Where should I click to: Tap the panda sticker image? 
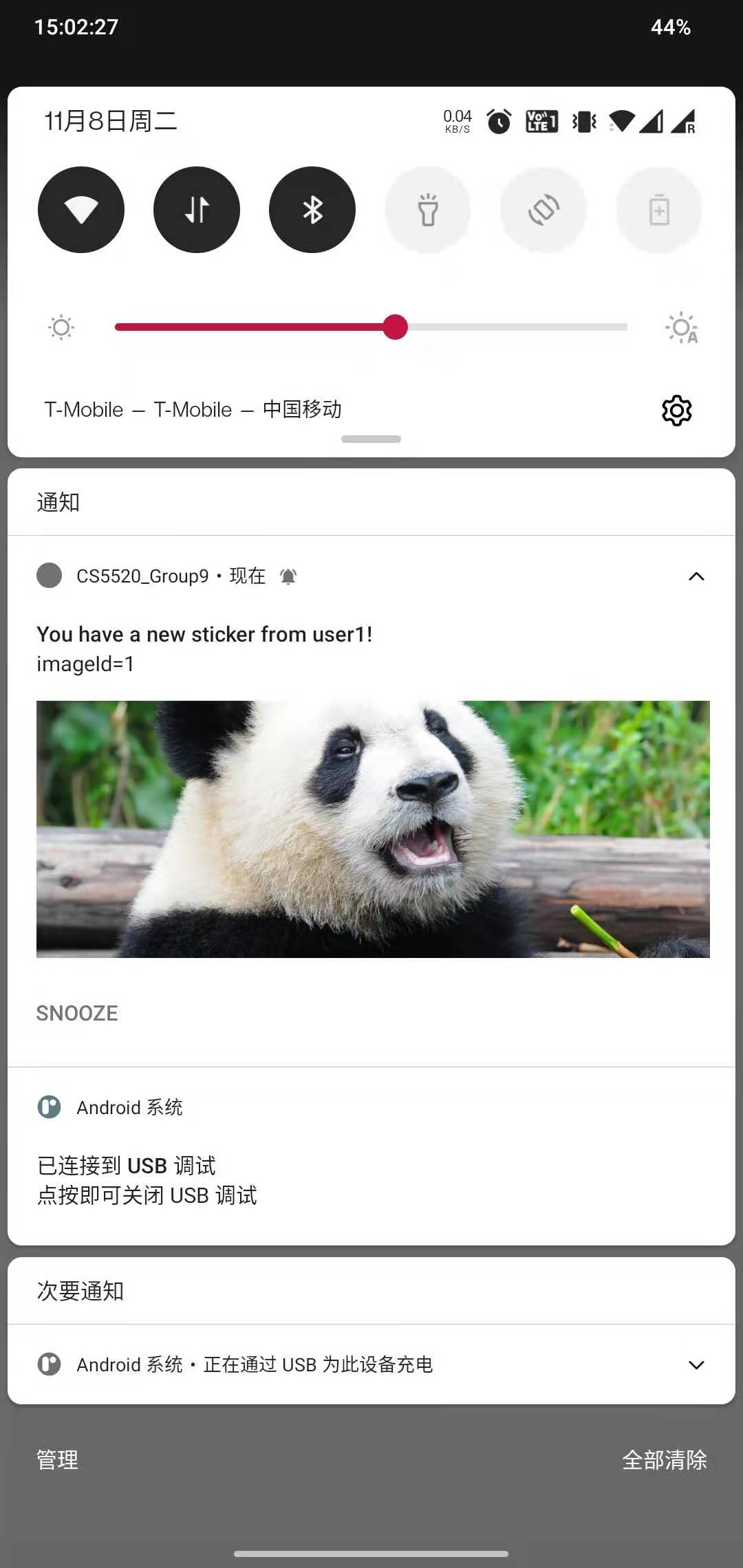tap(371, 829)
